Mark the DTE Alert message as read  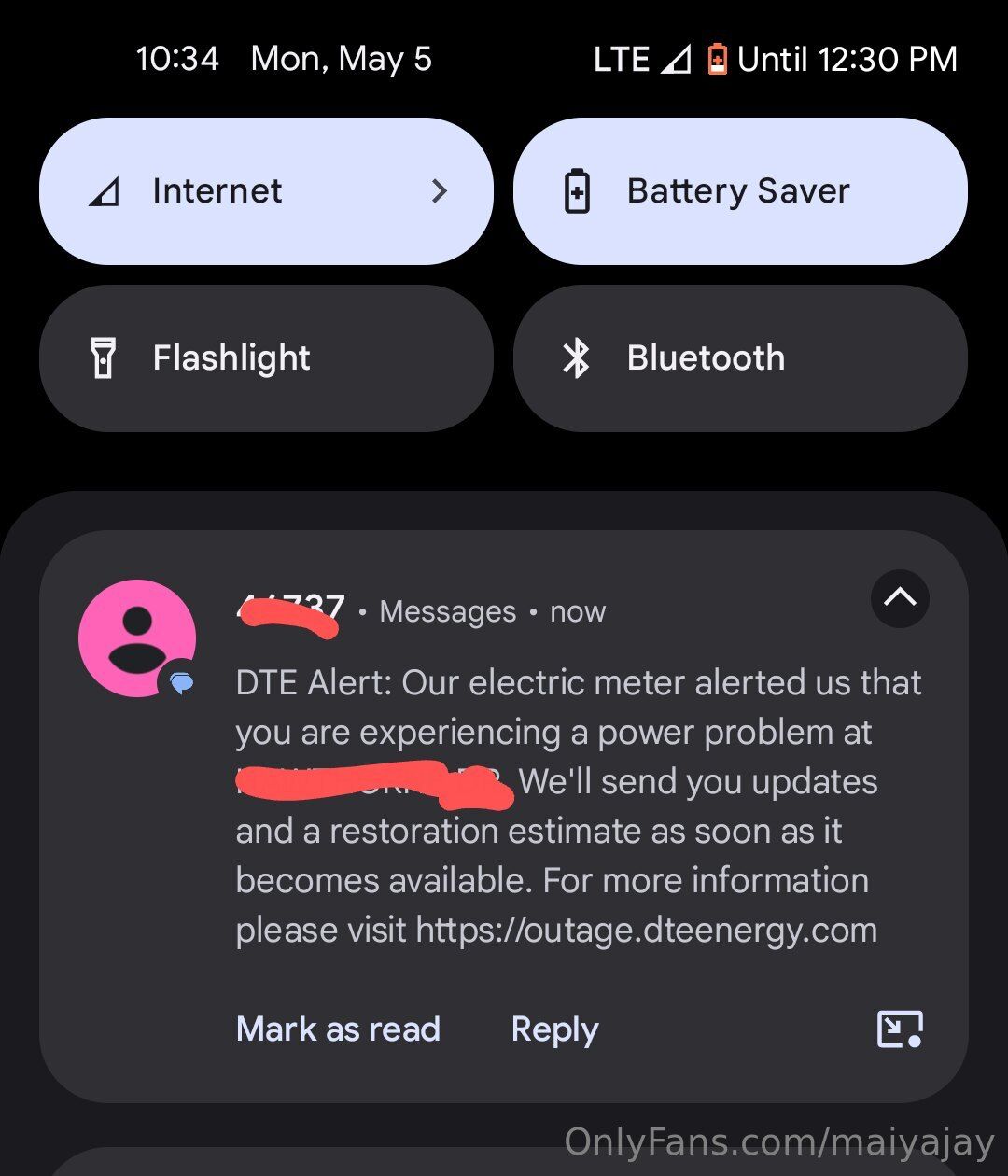tap(338, 1029)
